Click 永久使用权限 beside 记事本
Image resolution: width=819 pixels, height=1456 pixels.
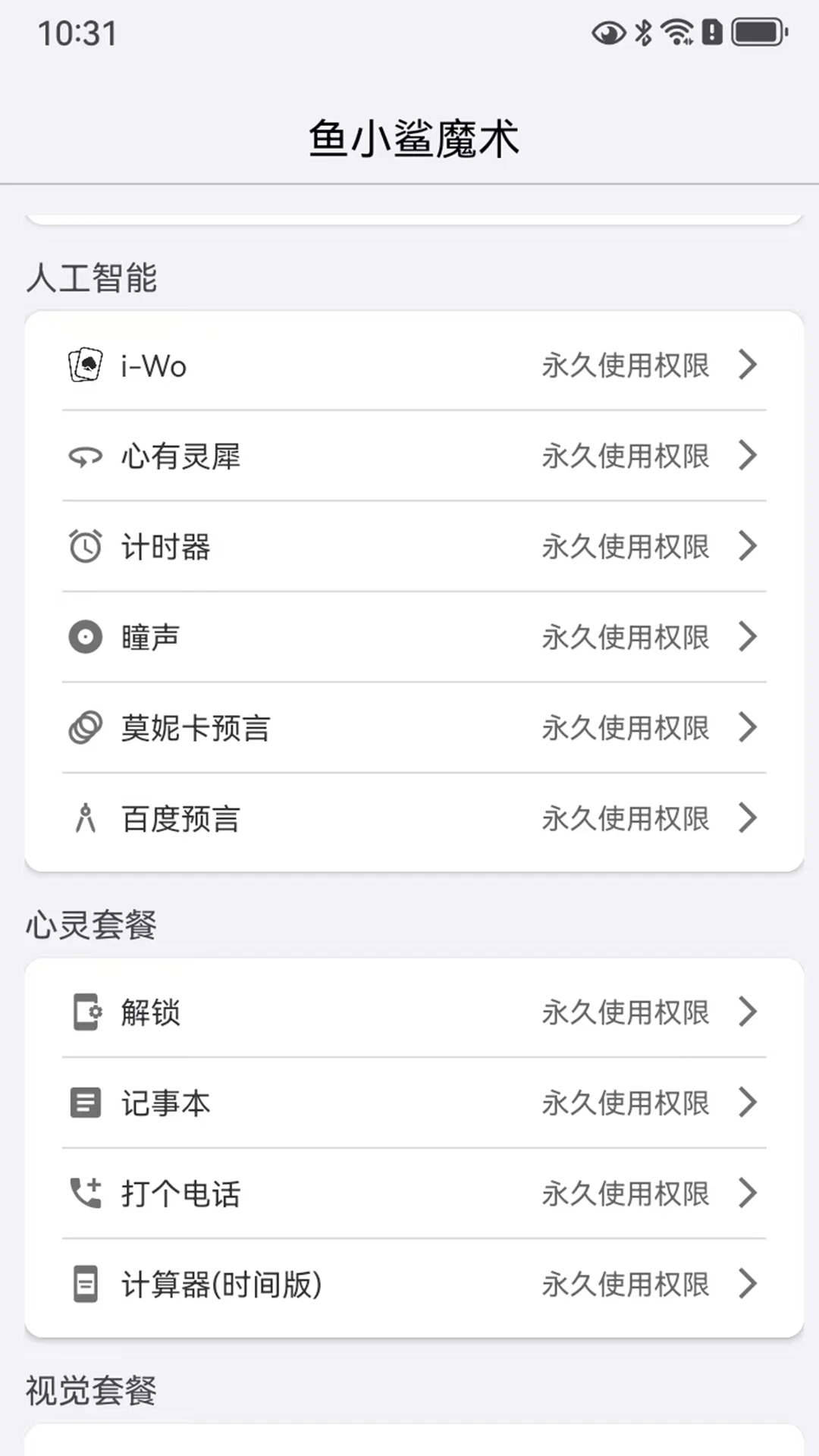626,1103
